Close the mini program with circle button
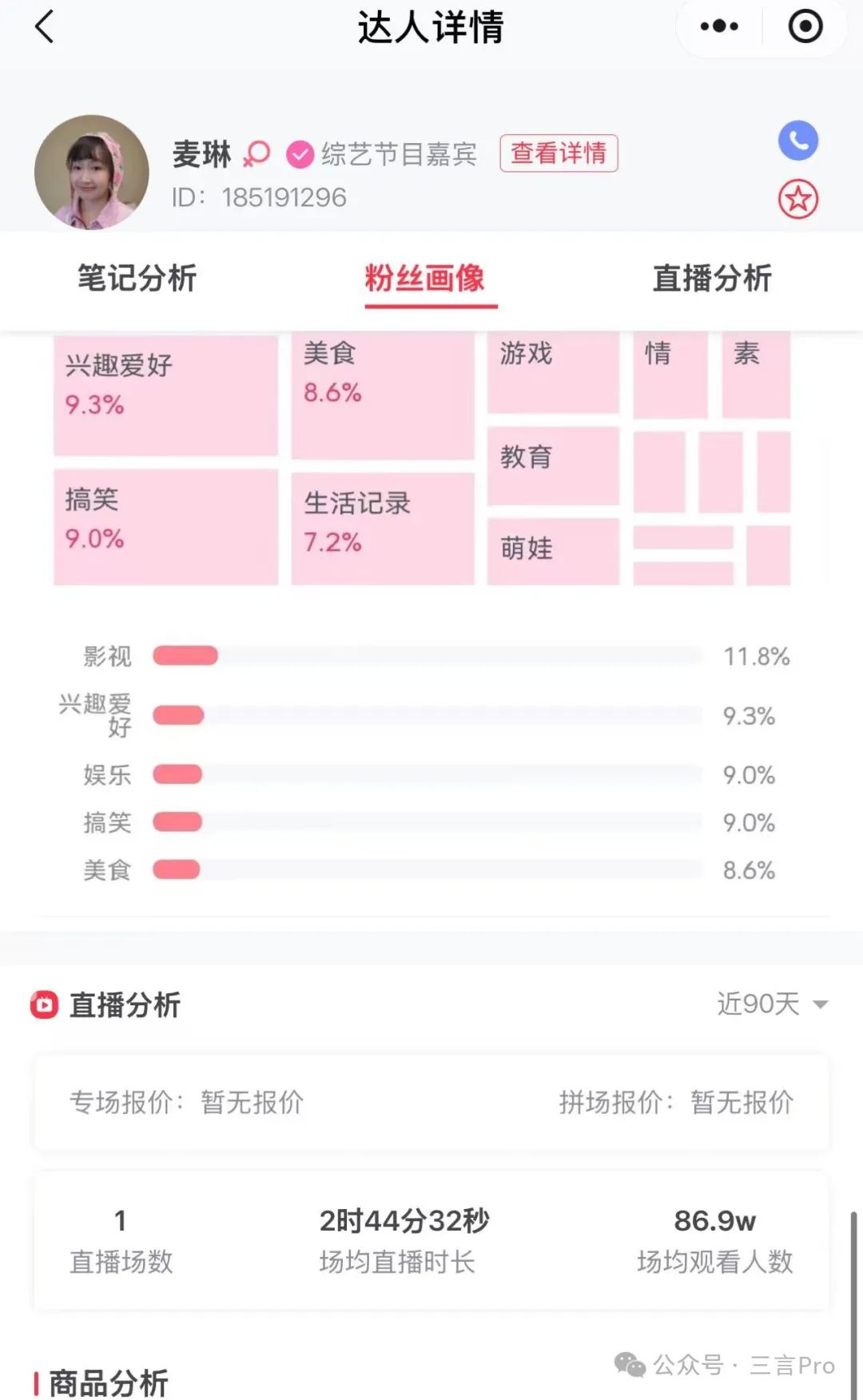 pyautogui.click(x=805, y=26)
